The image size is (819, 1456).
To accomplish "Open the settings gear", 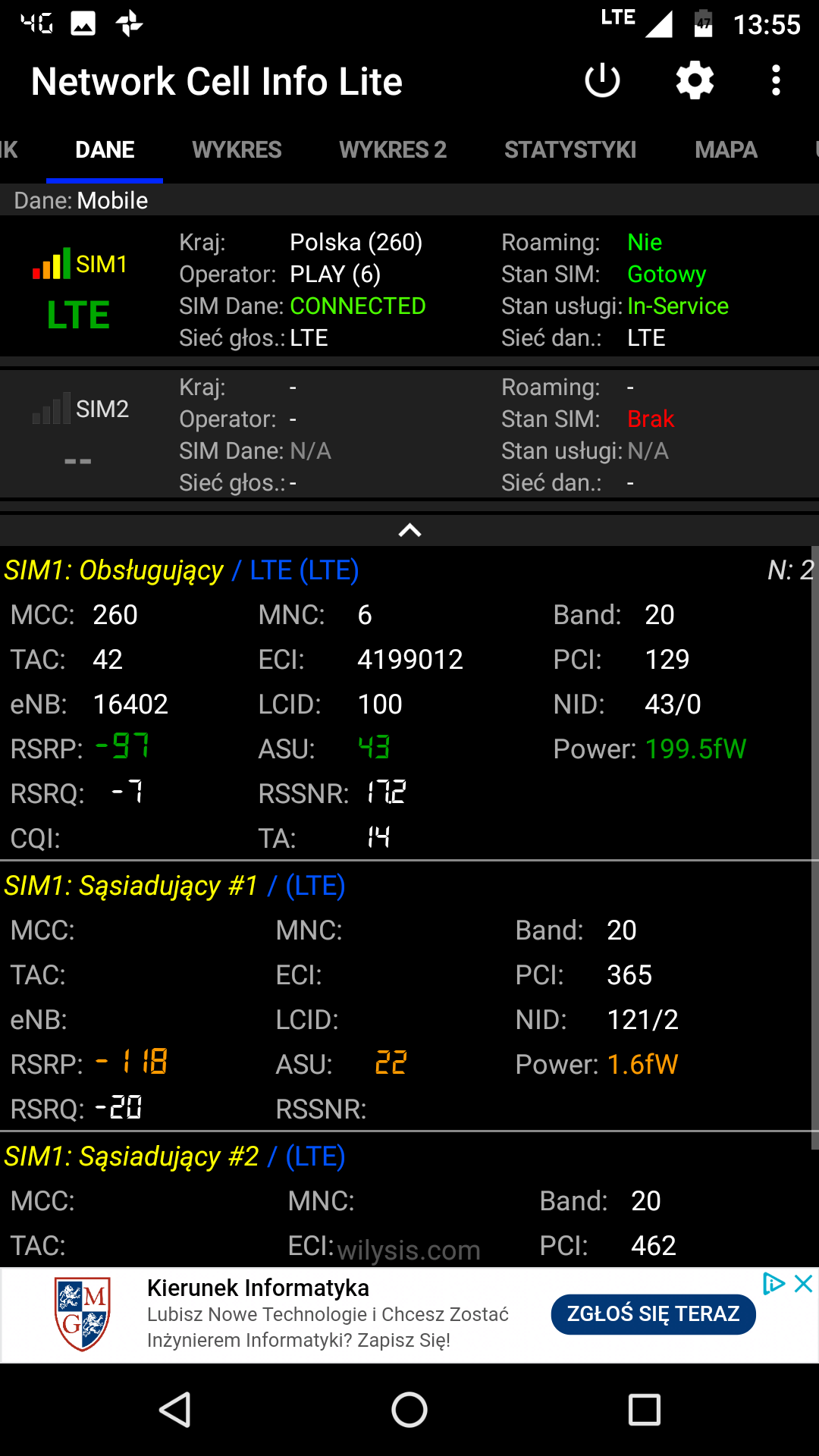I will (x=695, y=80).
